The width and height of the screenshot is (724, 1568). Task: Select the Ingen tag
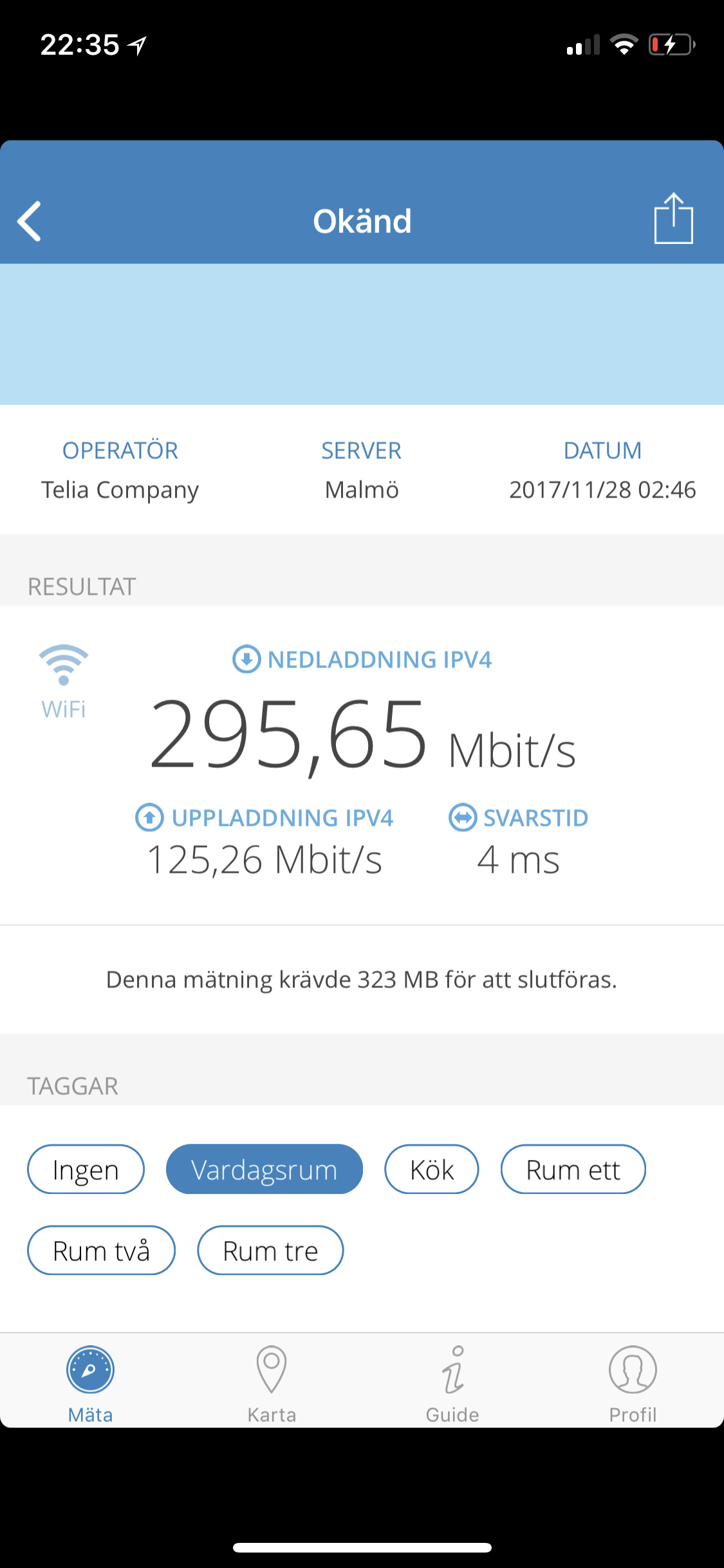point(86,1169)
